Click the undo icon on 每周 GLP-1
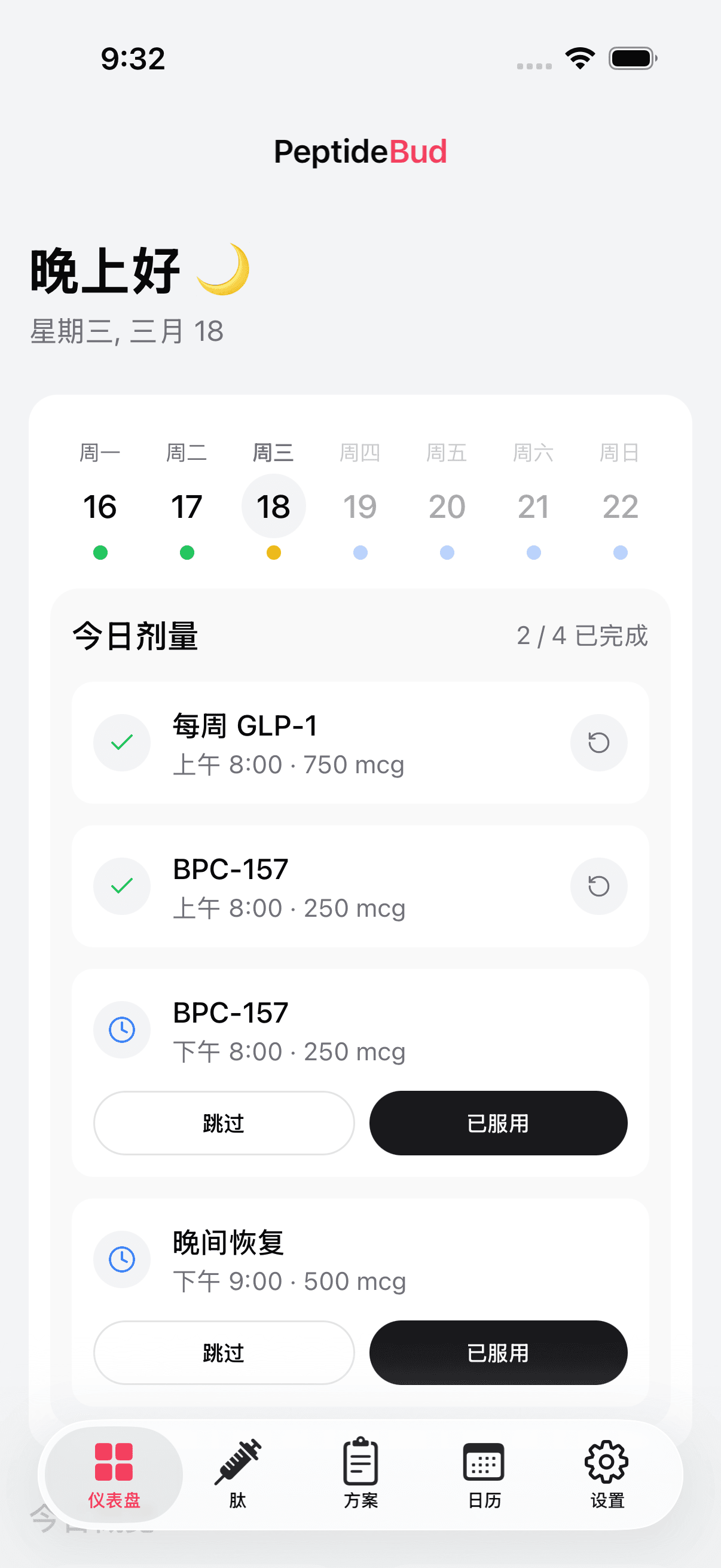This screenshot has height=1568, width=721. pos(598,743)
